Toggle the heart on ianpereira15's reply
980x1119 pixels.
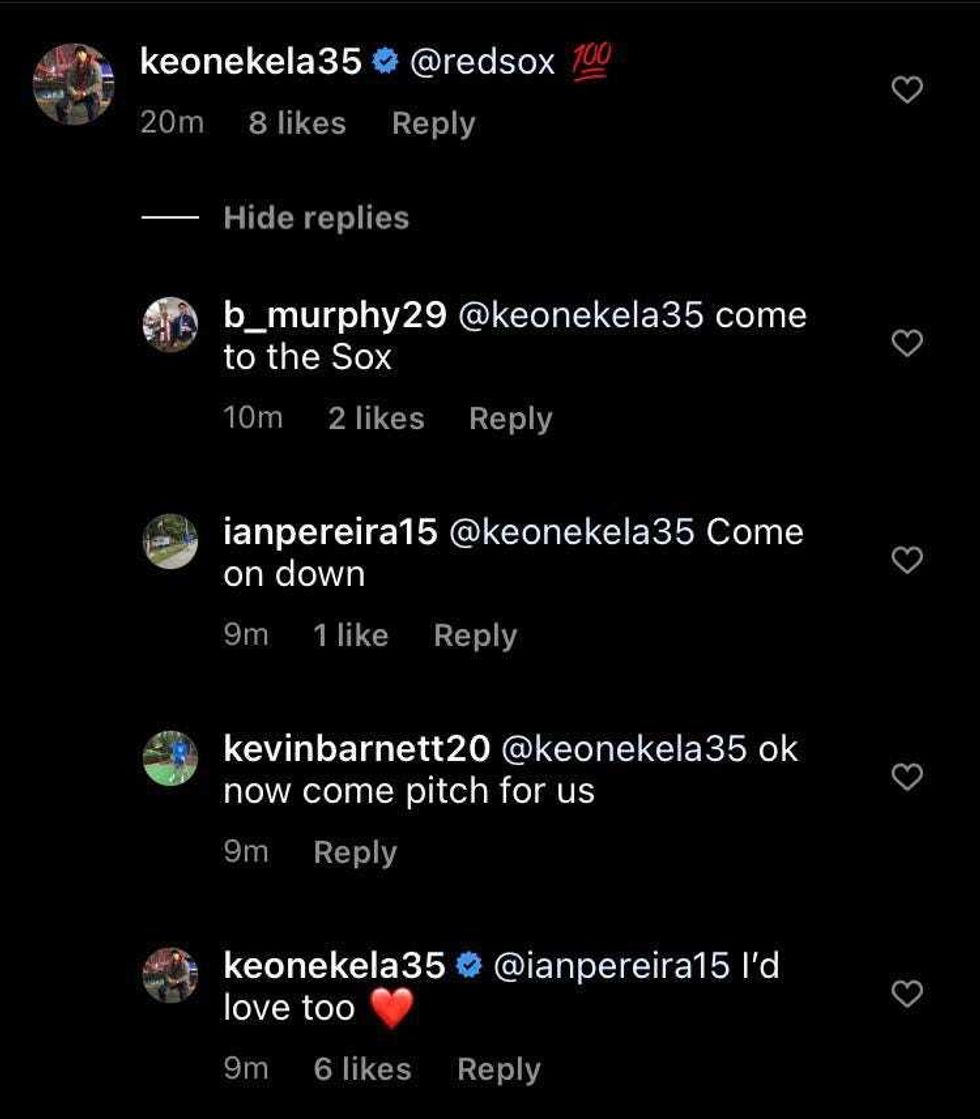[x=907, y=558]
